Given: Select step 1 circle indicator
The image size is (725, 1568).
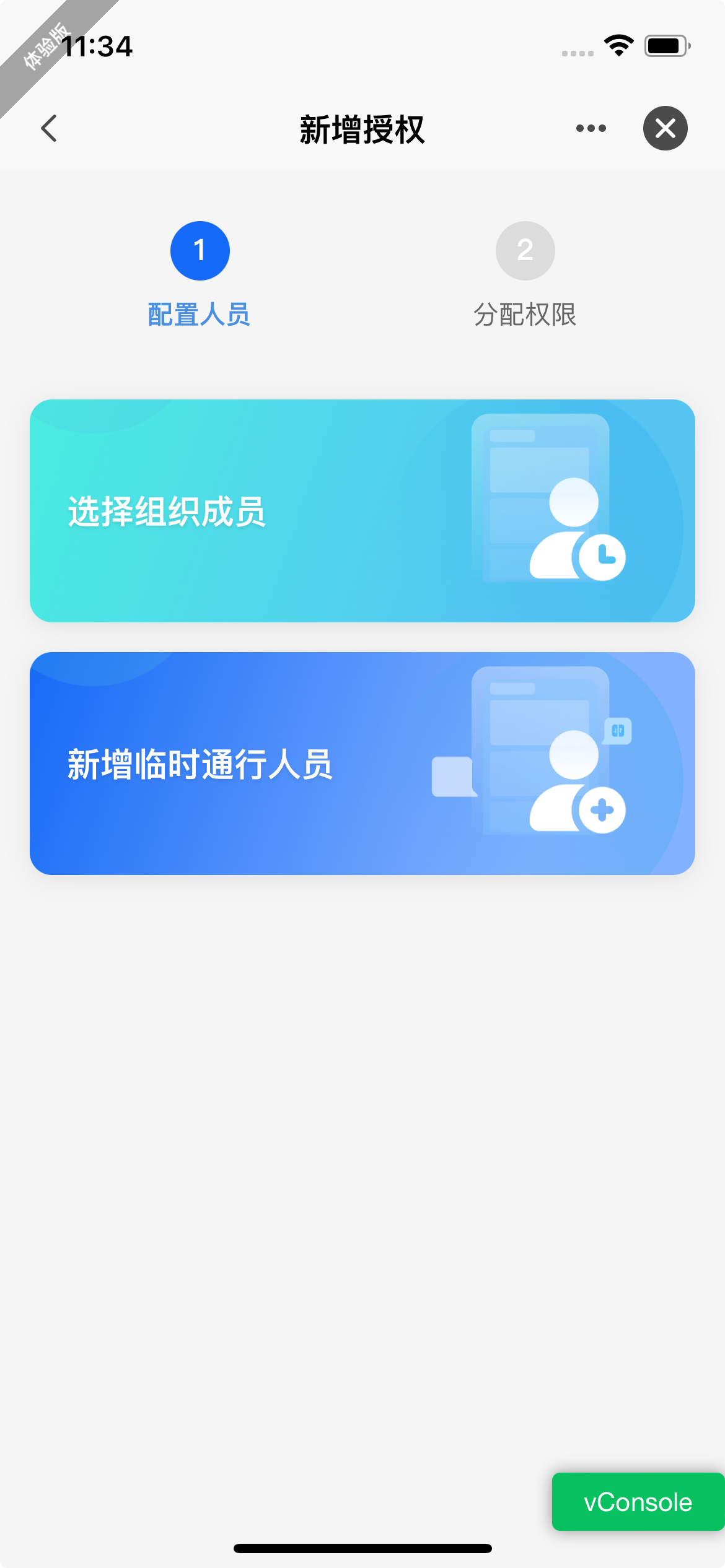Looking at the screenshot, I should (200, 250).
